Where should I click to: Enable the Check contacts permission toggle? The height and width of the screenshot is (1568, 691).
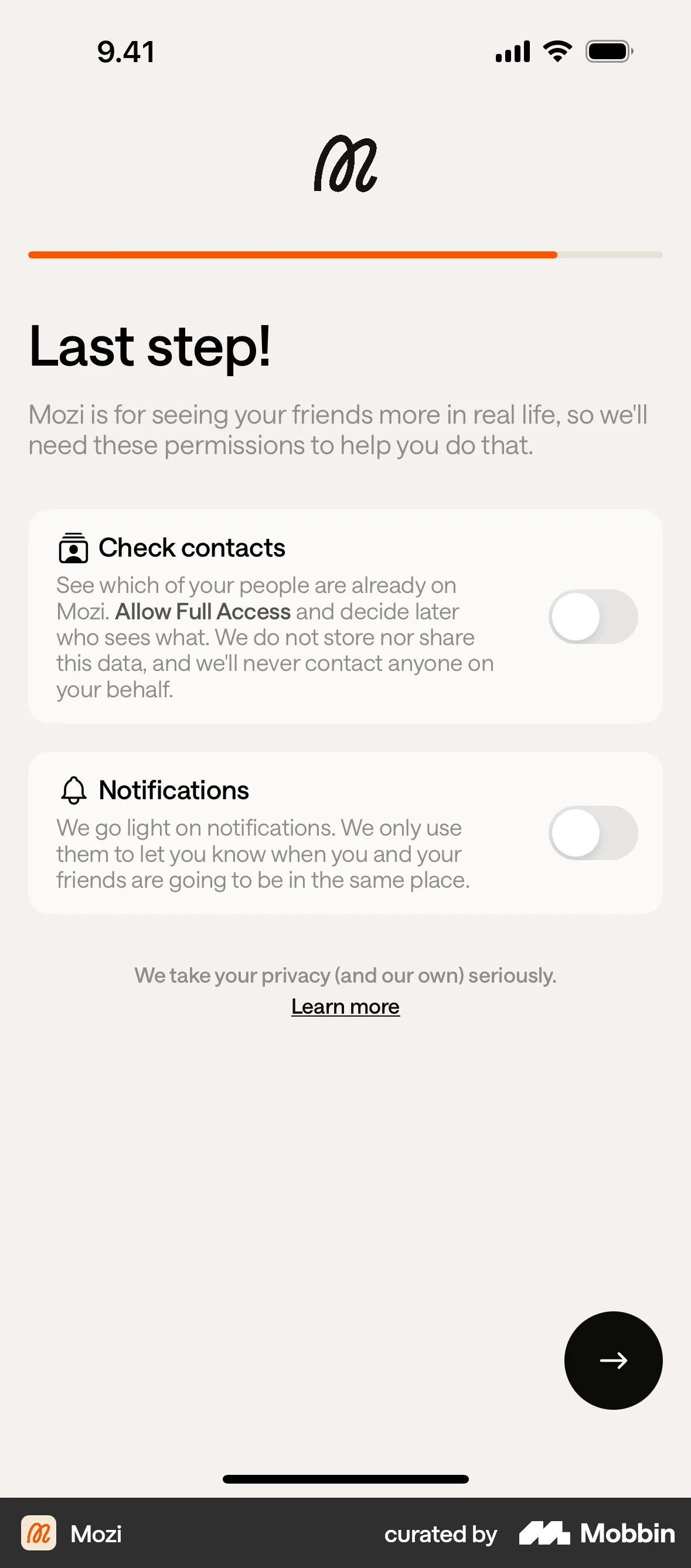coord(593,616)
